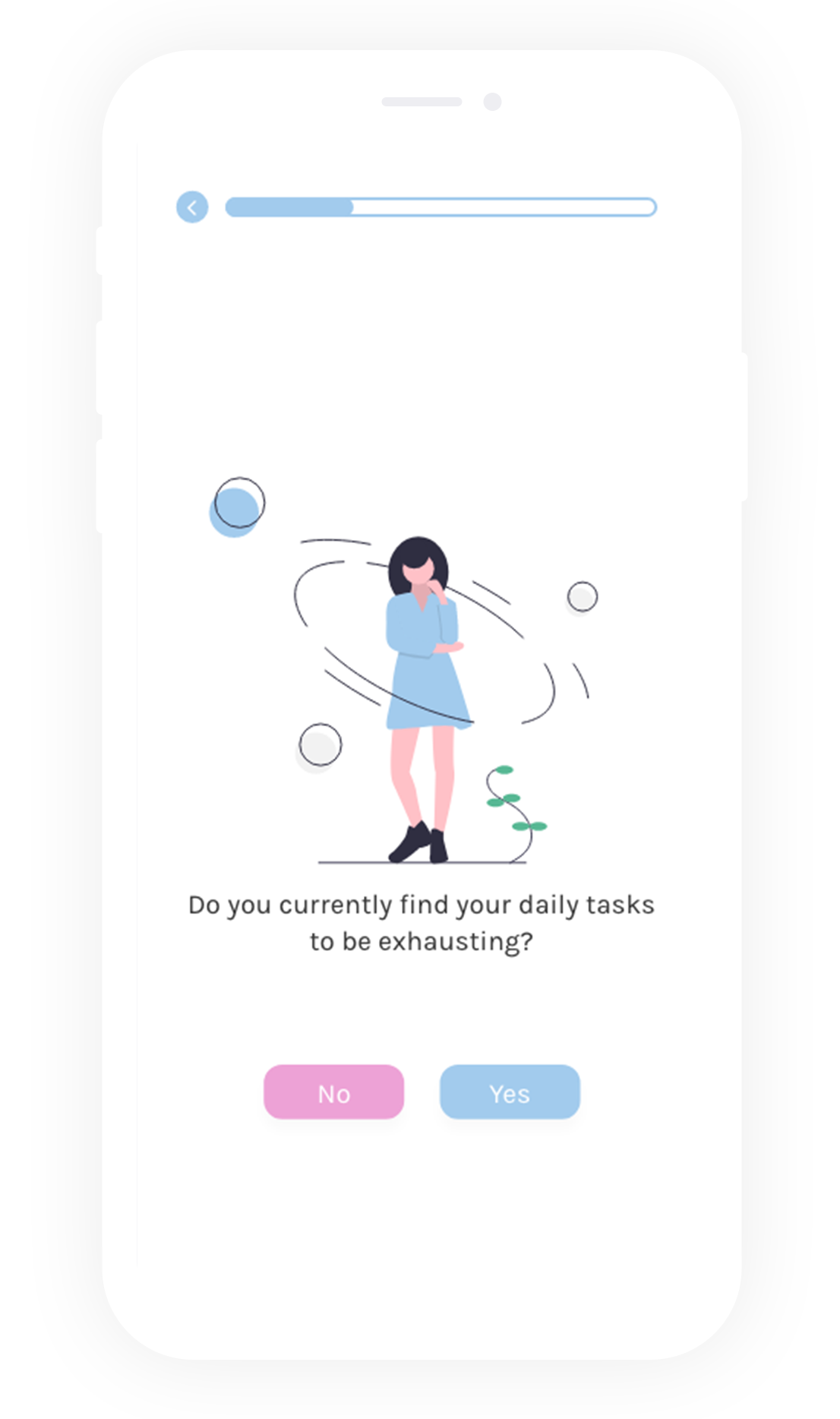Go back using the arrow icon
Image resolution: width=840 pixels, height=1419 pixels.
pyautogui.click(x=192, y=207)
